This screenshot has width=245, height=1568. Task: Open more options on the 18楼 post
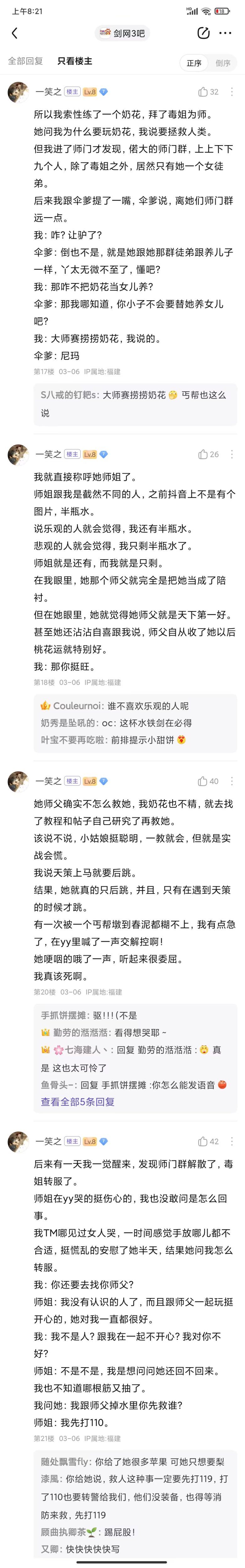pyautogui.click(x=232, y=454)
